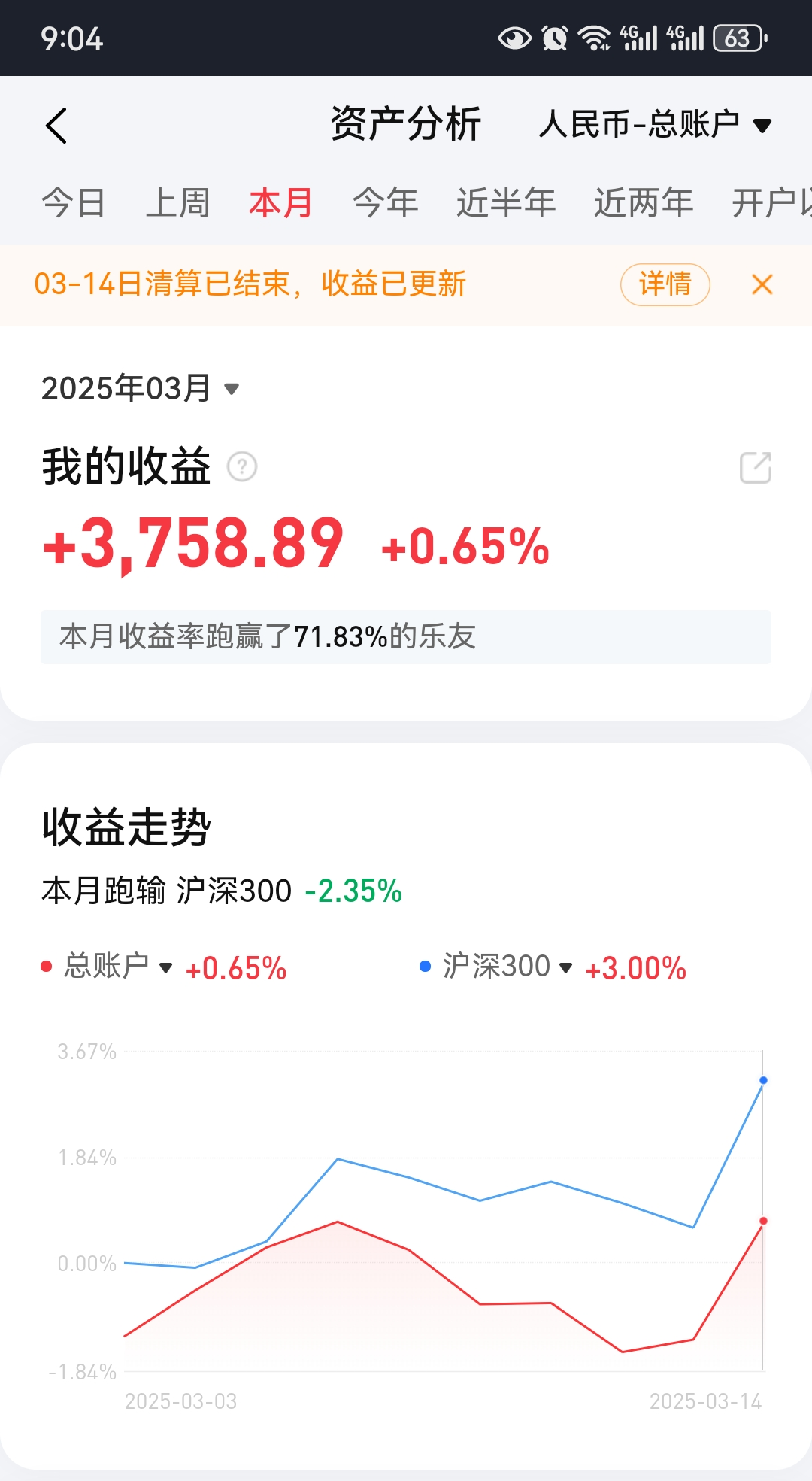Open the 2025年03月 month picker
The width and height of the screenshot is (812, 1481).
point(140,389)
